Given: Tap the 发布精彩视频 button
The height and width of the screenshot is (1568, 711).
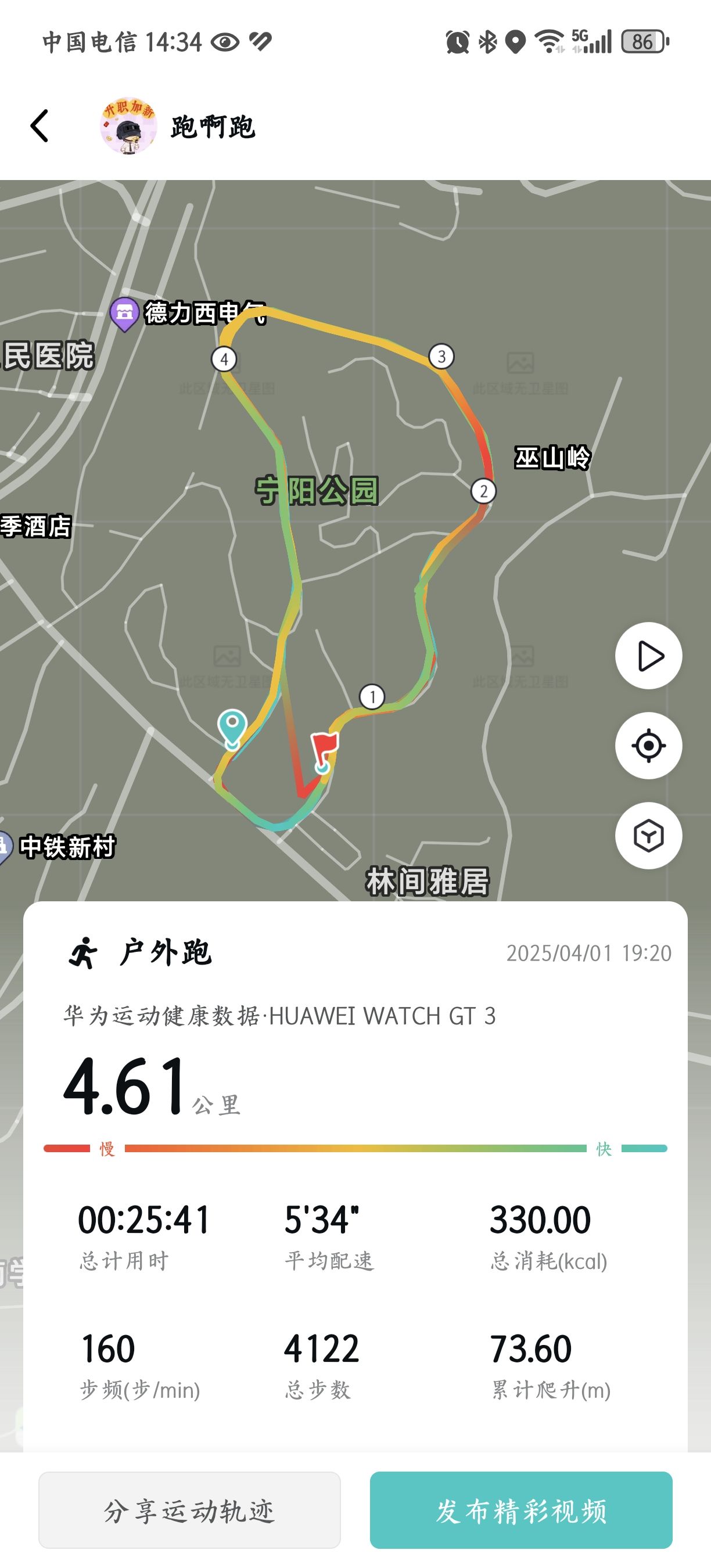Looking at the screenshot, I should [521, 1510].
